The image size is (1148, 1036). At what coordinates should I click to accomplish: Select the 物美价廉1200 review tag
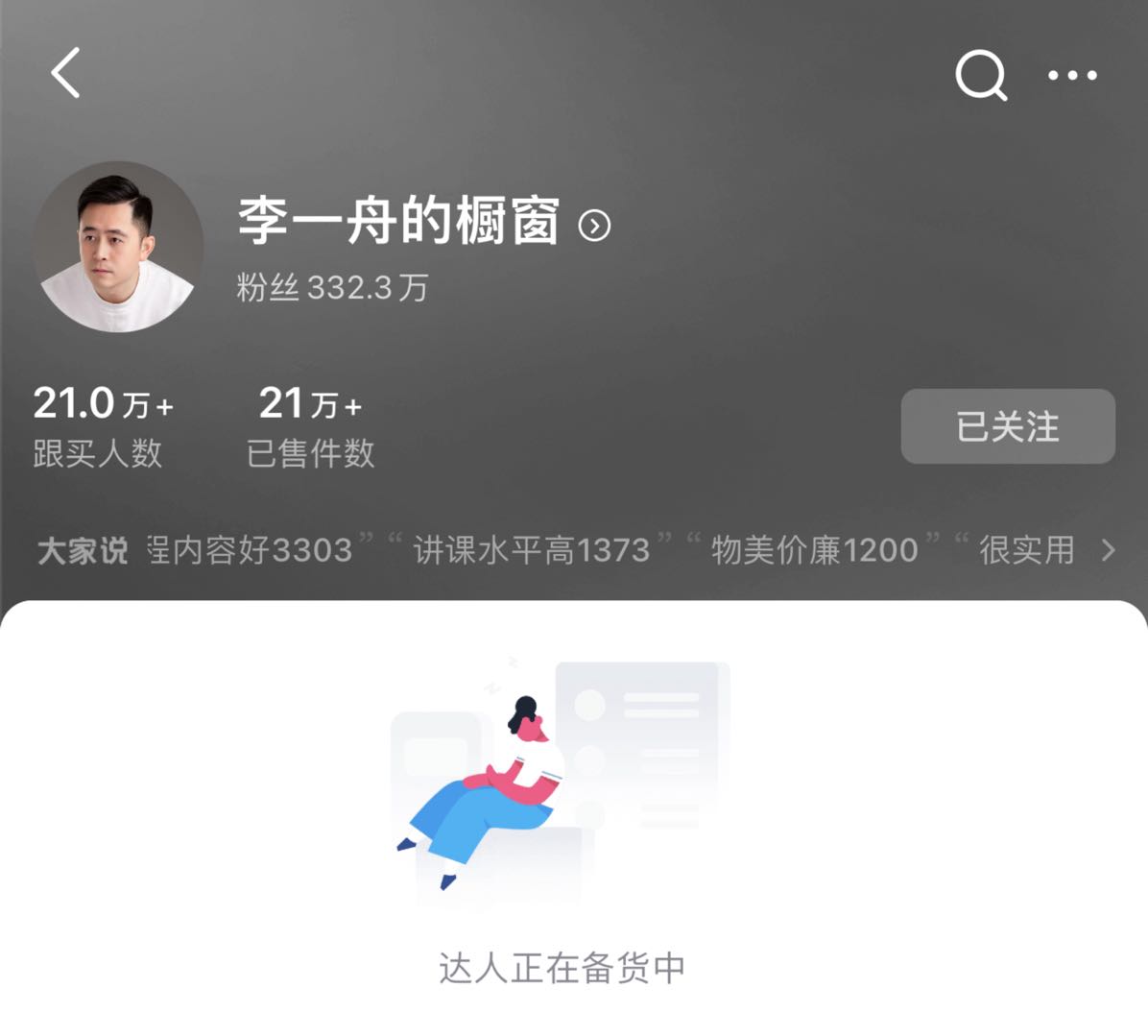tap(814, 550)
